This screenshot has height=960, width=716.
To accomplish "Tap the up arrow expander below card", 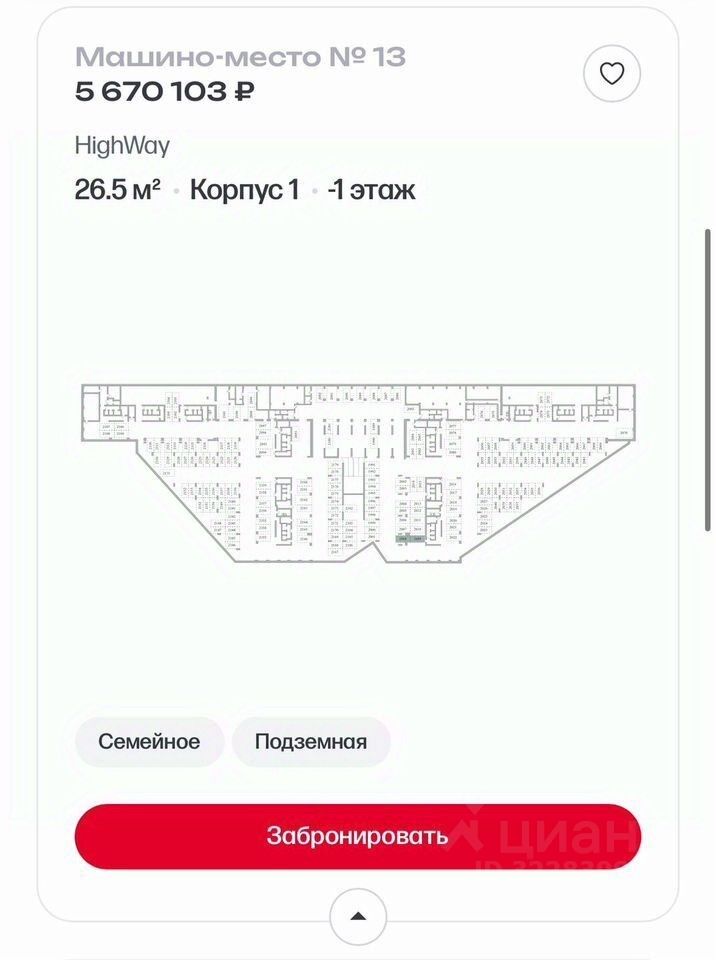I will [357, 916].
